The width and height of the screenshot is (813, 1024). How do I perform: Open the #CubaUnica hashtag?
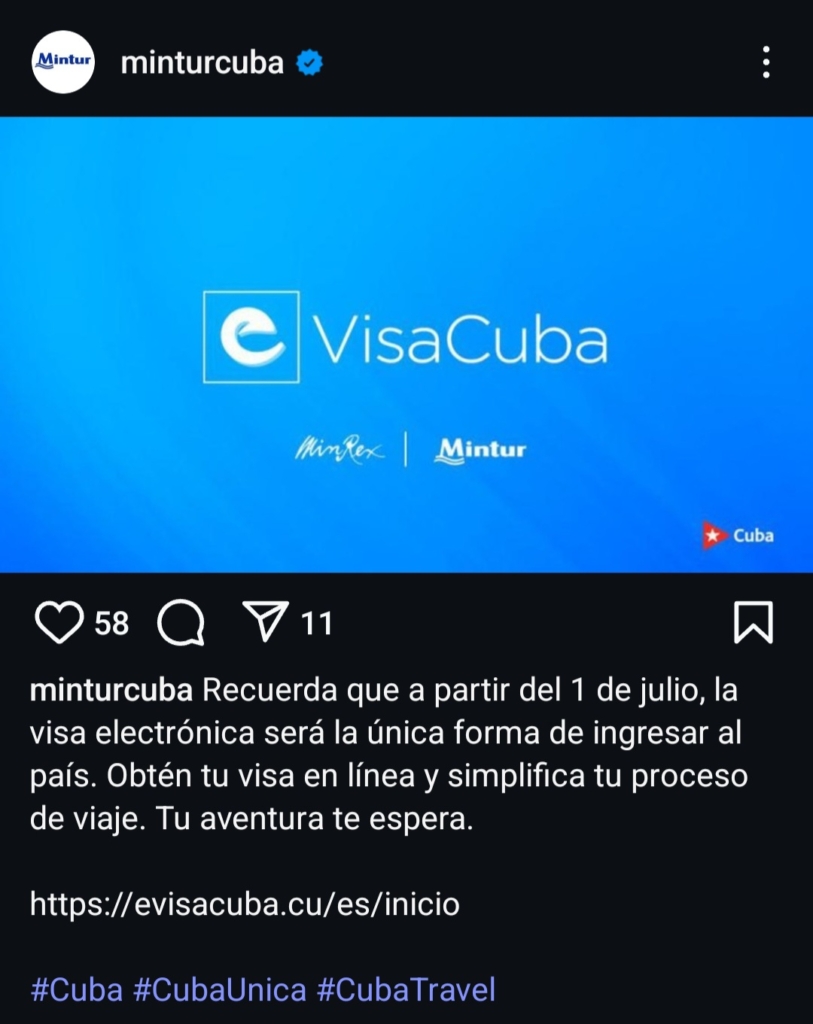tap(219, 990)
